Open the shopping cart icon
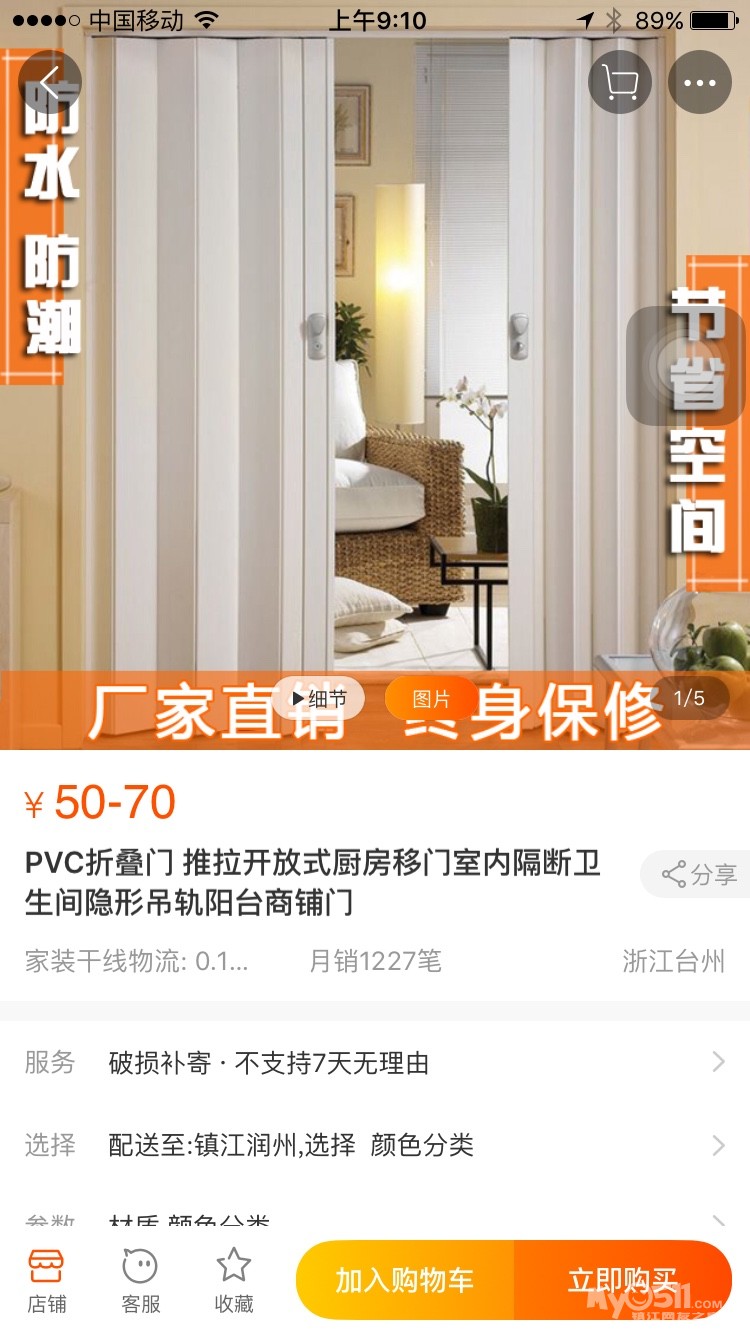Image resolution: width=750 pixels, height=1334 pixels. pos(620,82)
